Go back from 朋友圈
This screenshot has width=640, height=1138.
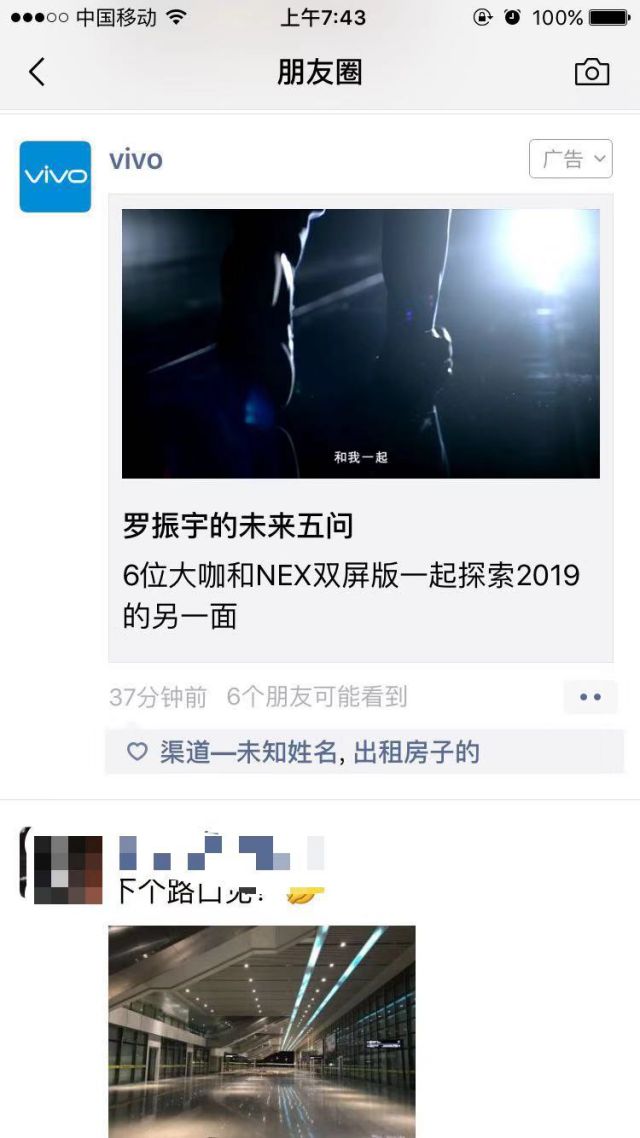click(37, 72)
